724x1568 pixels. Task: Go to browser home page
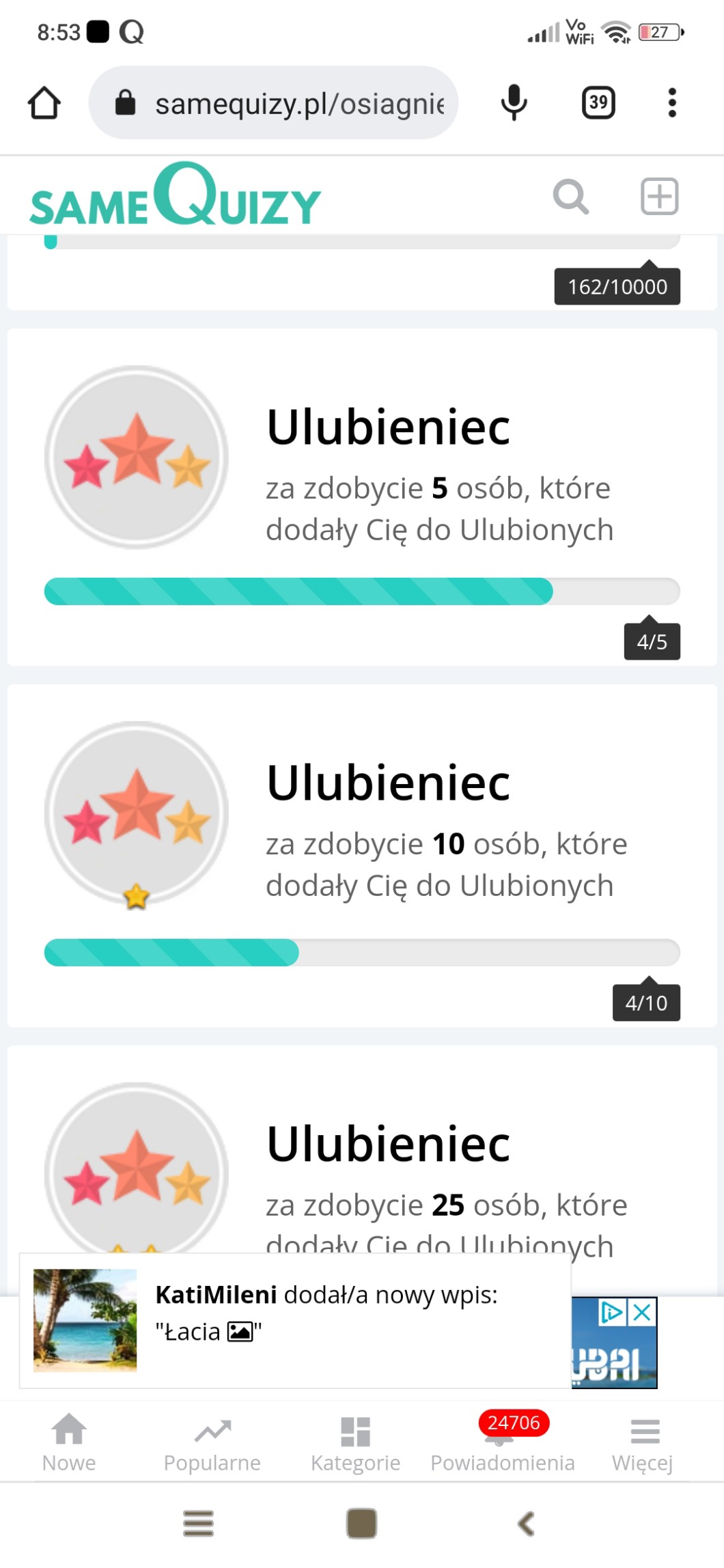tap(44, 103)
